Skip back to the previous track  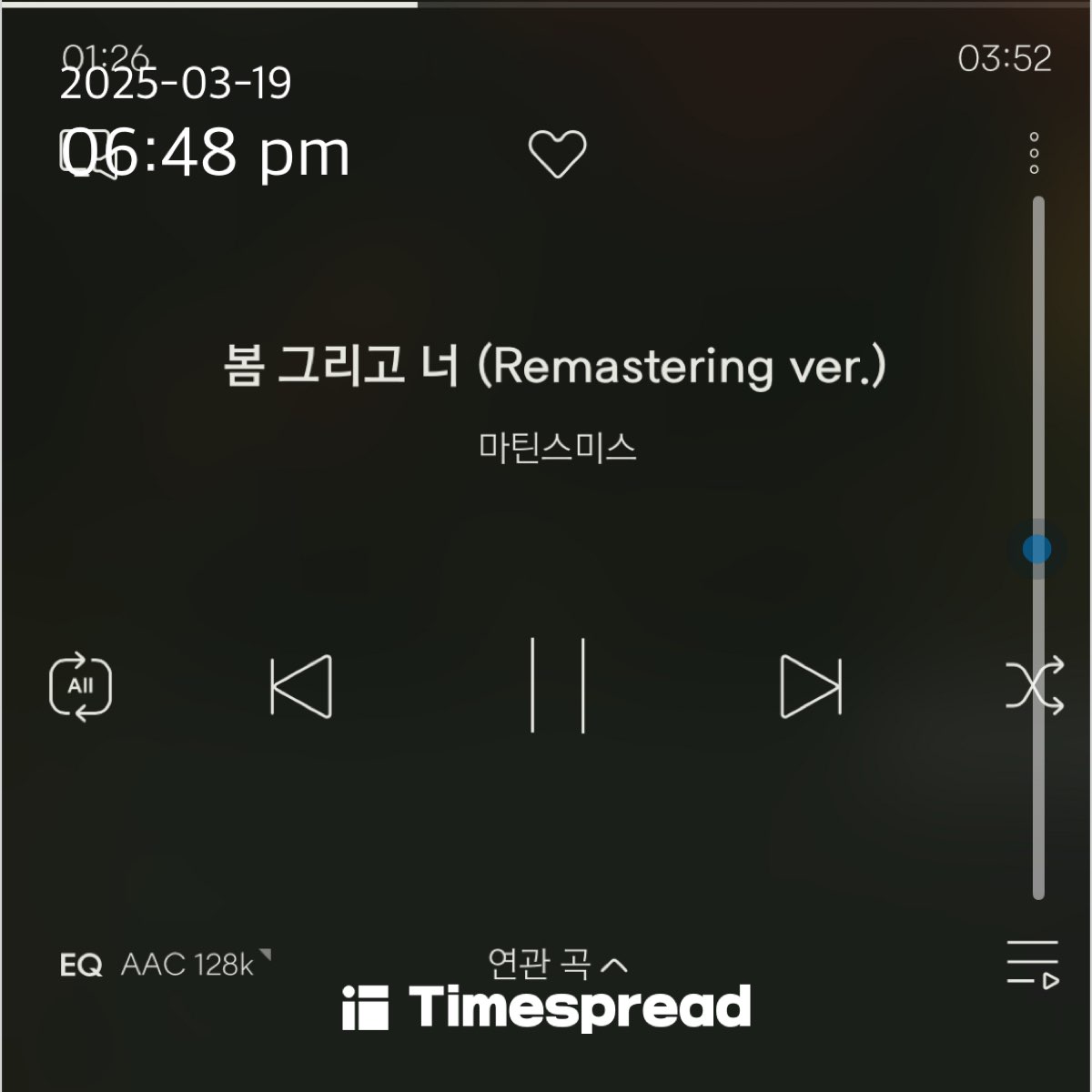tap(301, 686)
